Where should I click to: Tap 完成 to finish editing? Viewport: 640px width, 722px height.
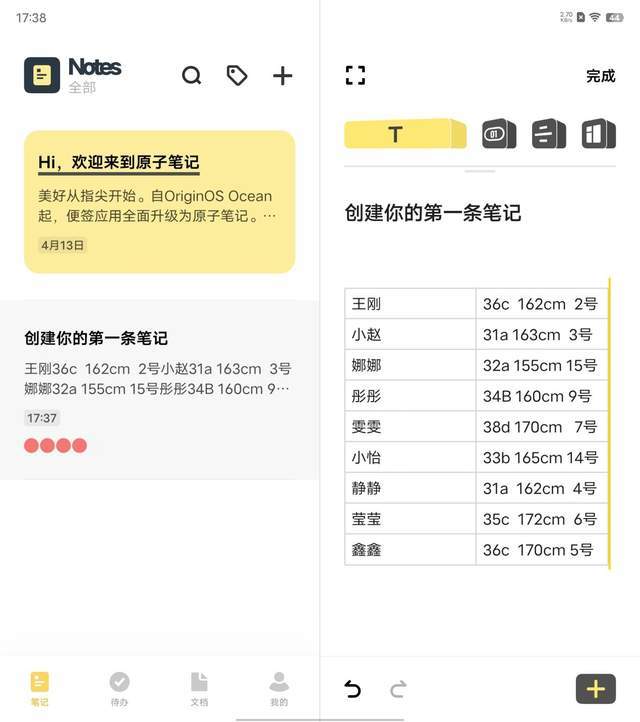pyautogui.click(x=600, y=76)
